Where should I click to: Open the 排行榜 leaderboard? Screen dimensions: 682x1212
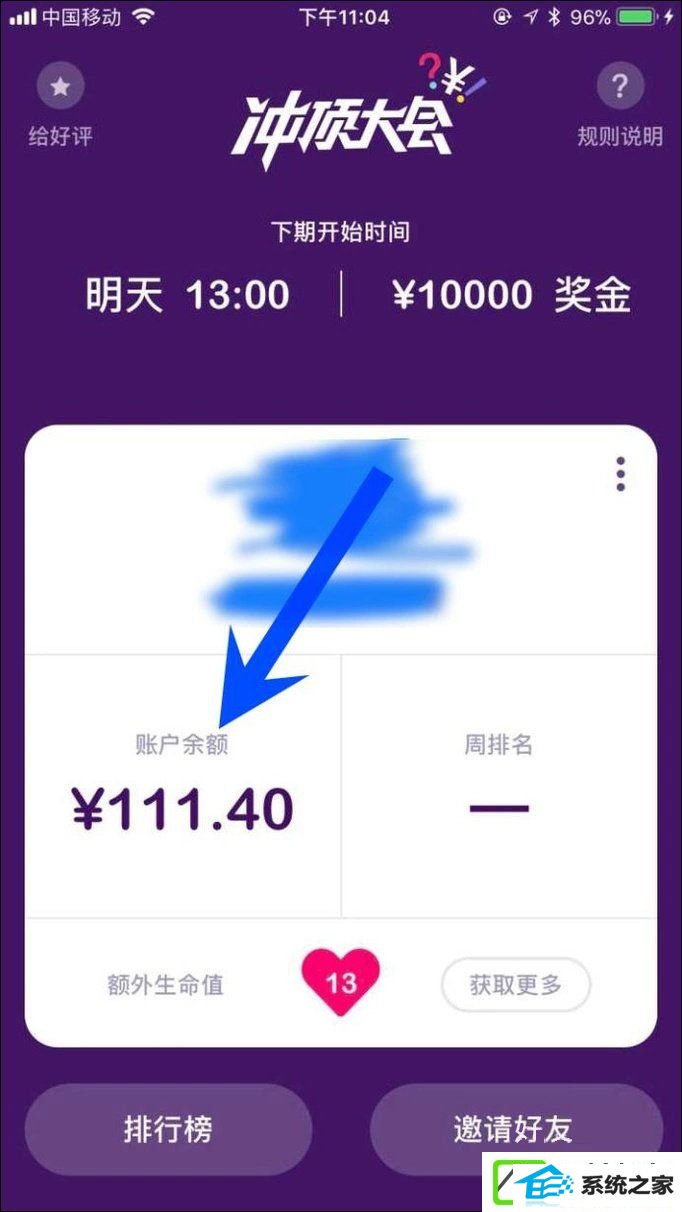coord(168,1130)
